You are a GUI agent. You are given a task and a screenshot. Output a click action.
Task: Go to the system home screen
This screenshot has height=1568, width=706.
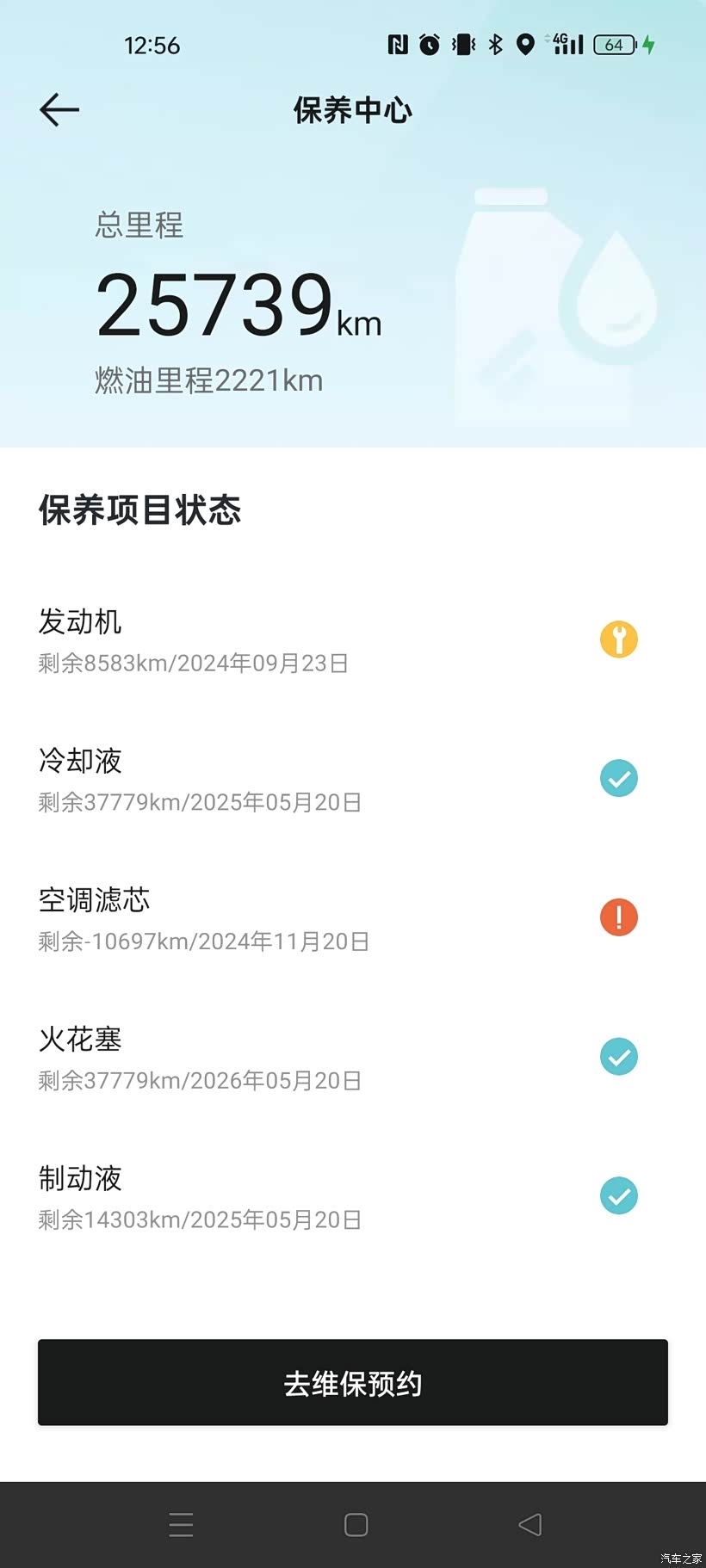tap(356, 1525)
